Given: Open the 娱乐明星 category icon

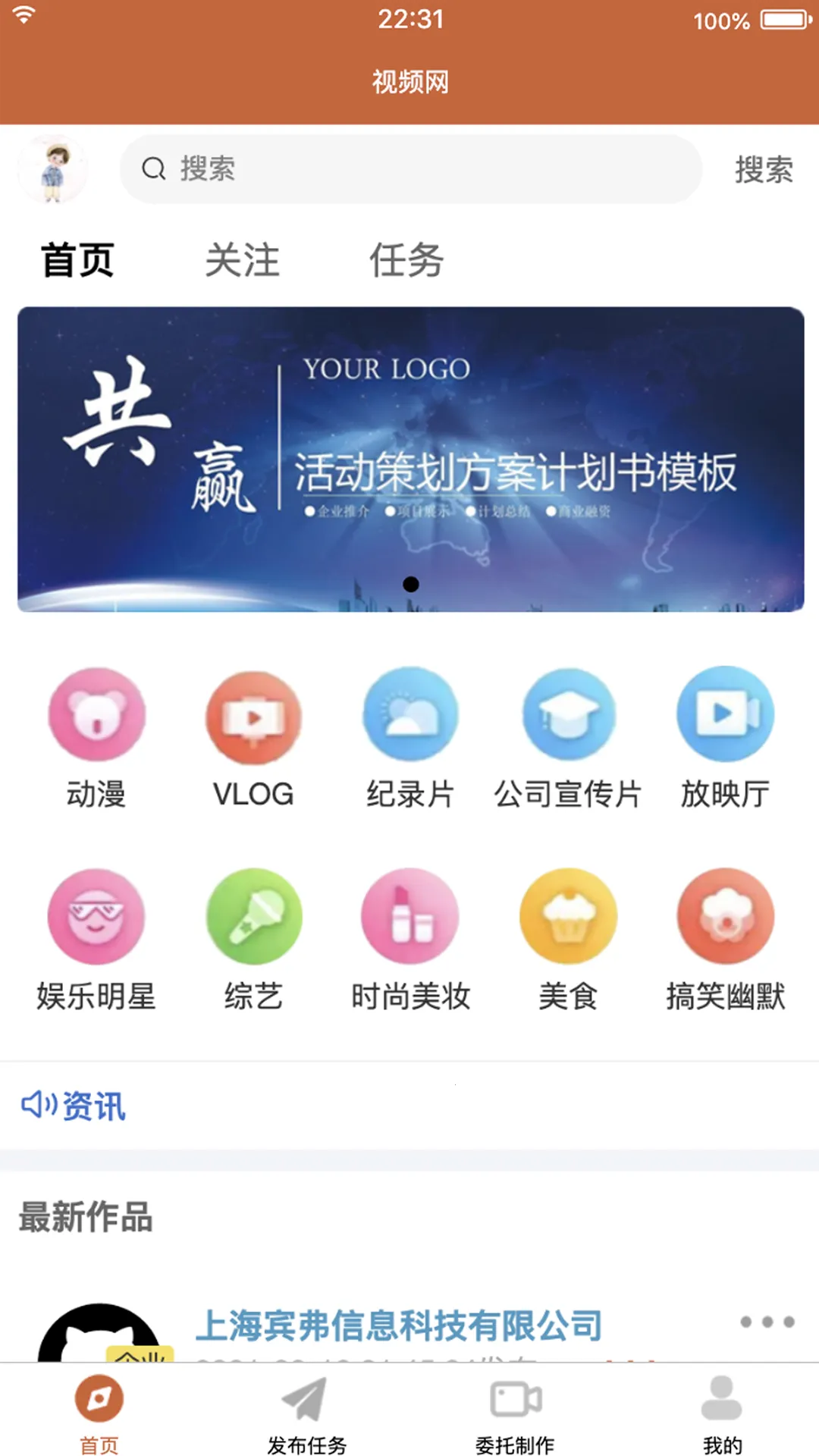Looking at the screenshot, I should [97, 916].
